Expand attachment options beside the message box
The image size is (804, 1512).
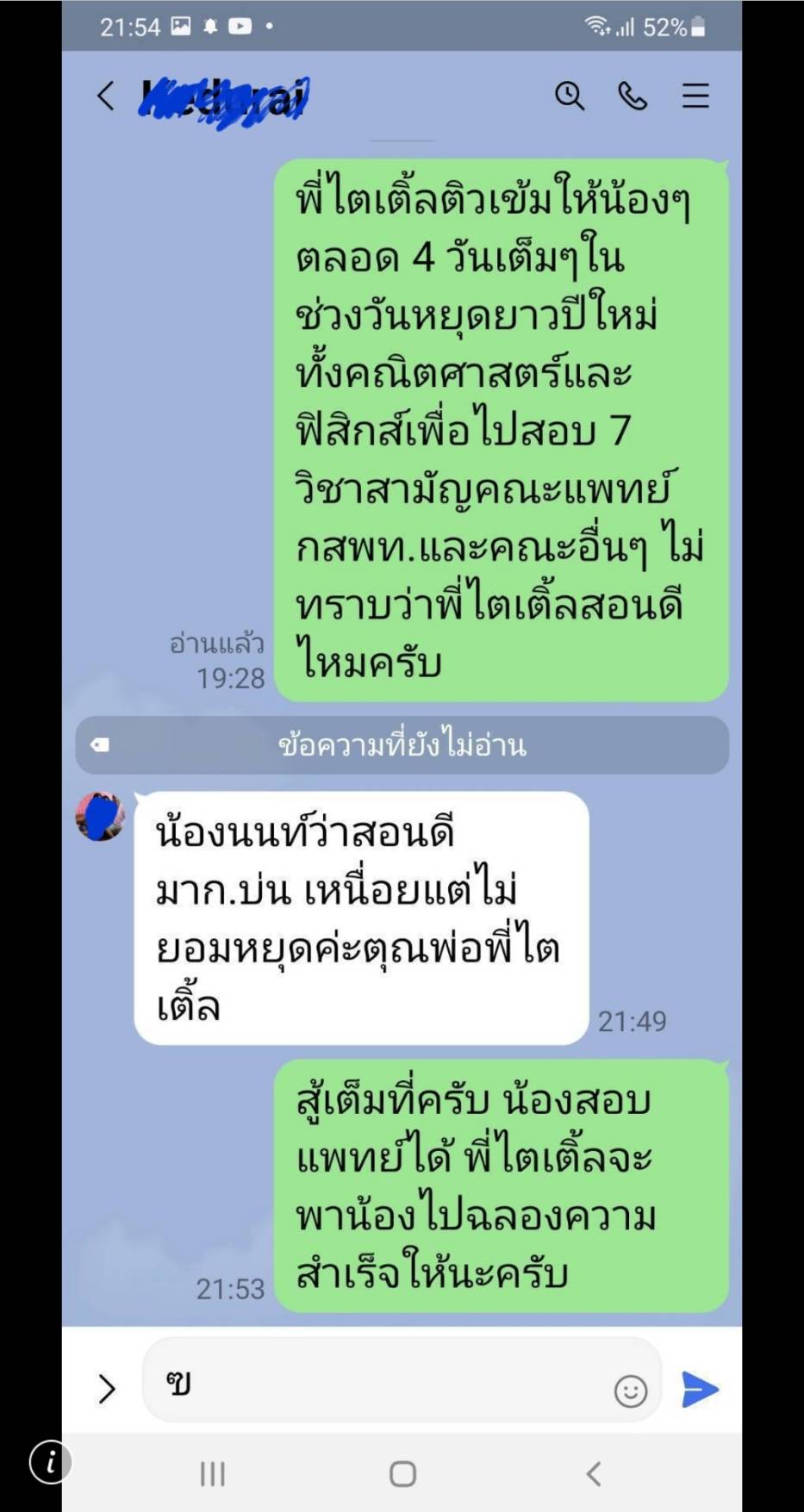pos(107,1389)
